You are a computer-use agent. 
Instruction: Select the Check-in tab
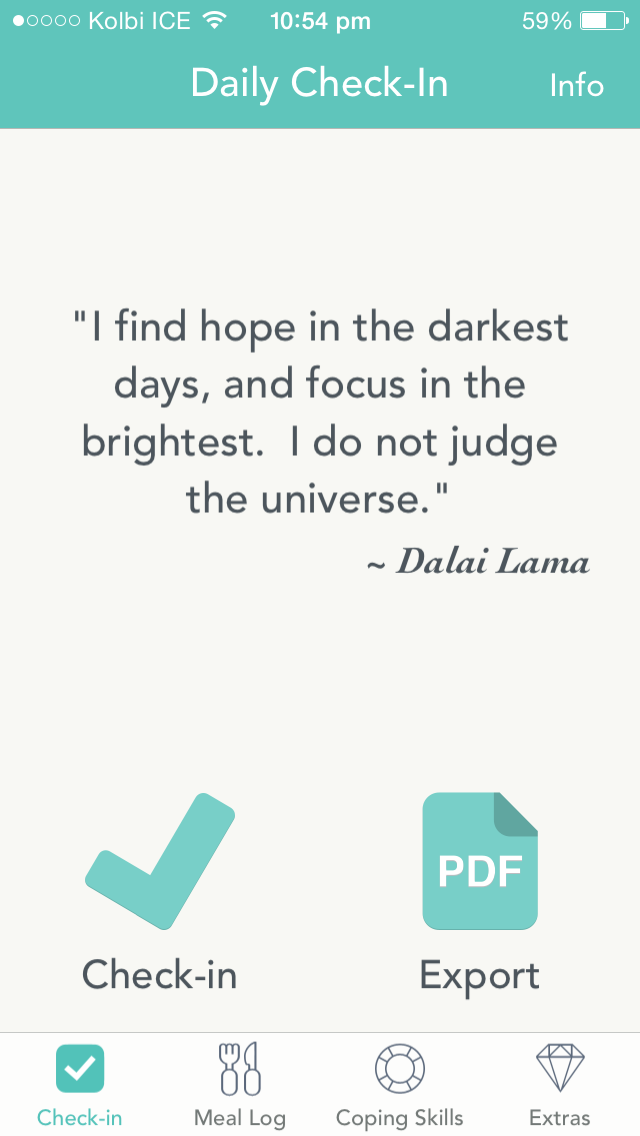pyautogui.click(x=80, y=1084)
